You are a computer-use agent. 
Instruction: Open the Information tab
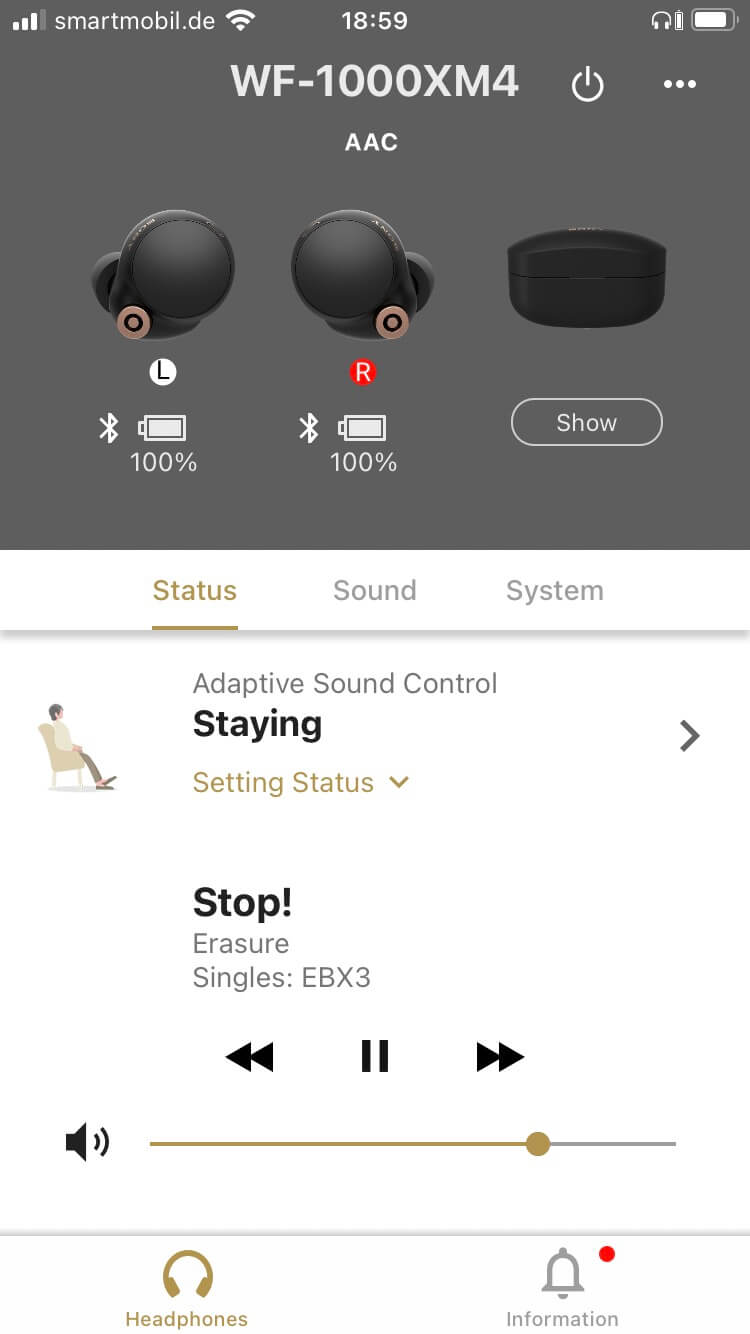(x=563, y=1289)
